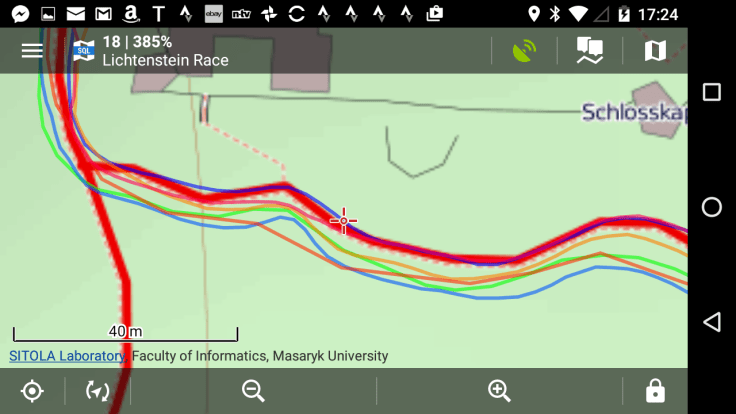Open the map manager icon
The image size is (736, 414).
(655, 51)
